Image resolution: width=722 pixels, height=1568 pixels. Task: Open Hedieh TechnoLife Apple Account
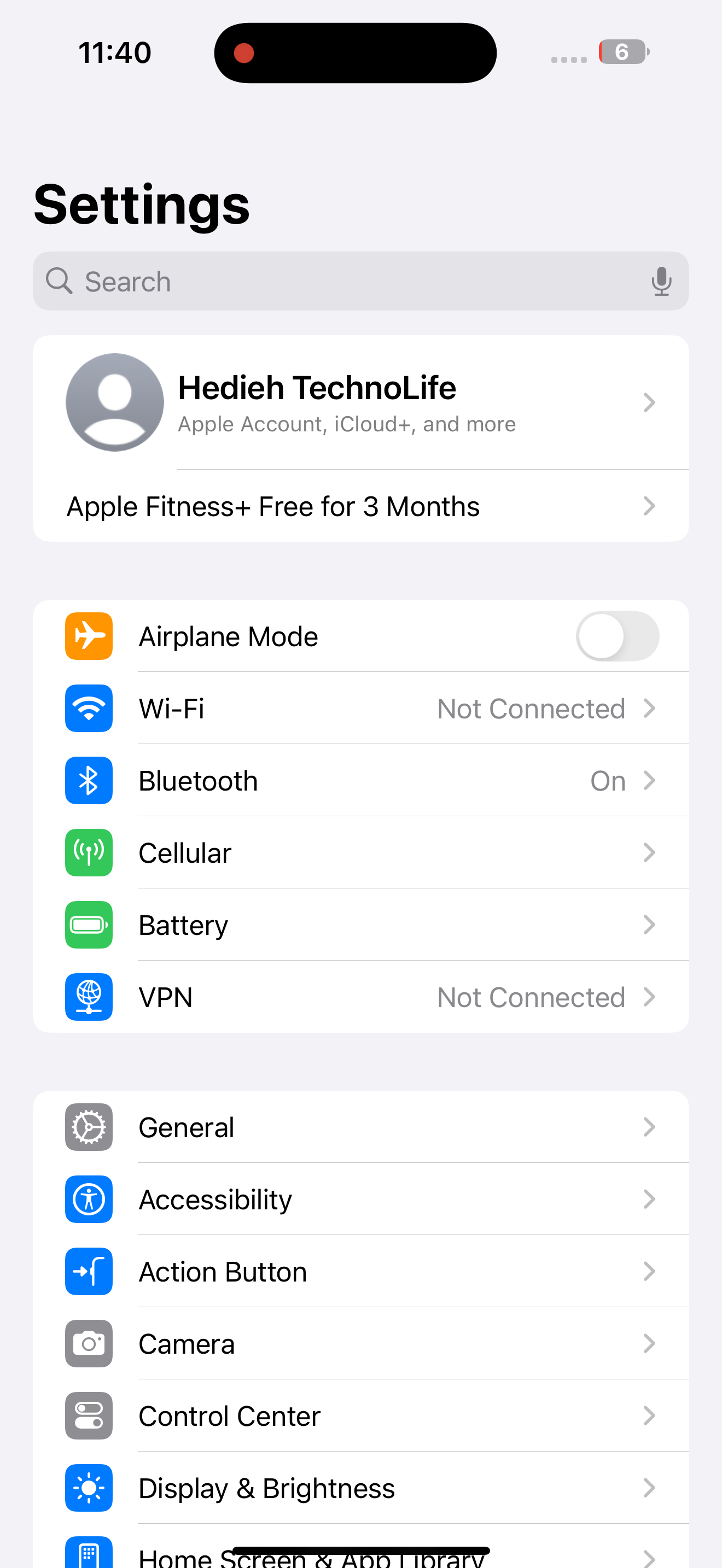[x=360, y=402]
